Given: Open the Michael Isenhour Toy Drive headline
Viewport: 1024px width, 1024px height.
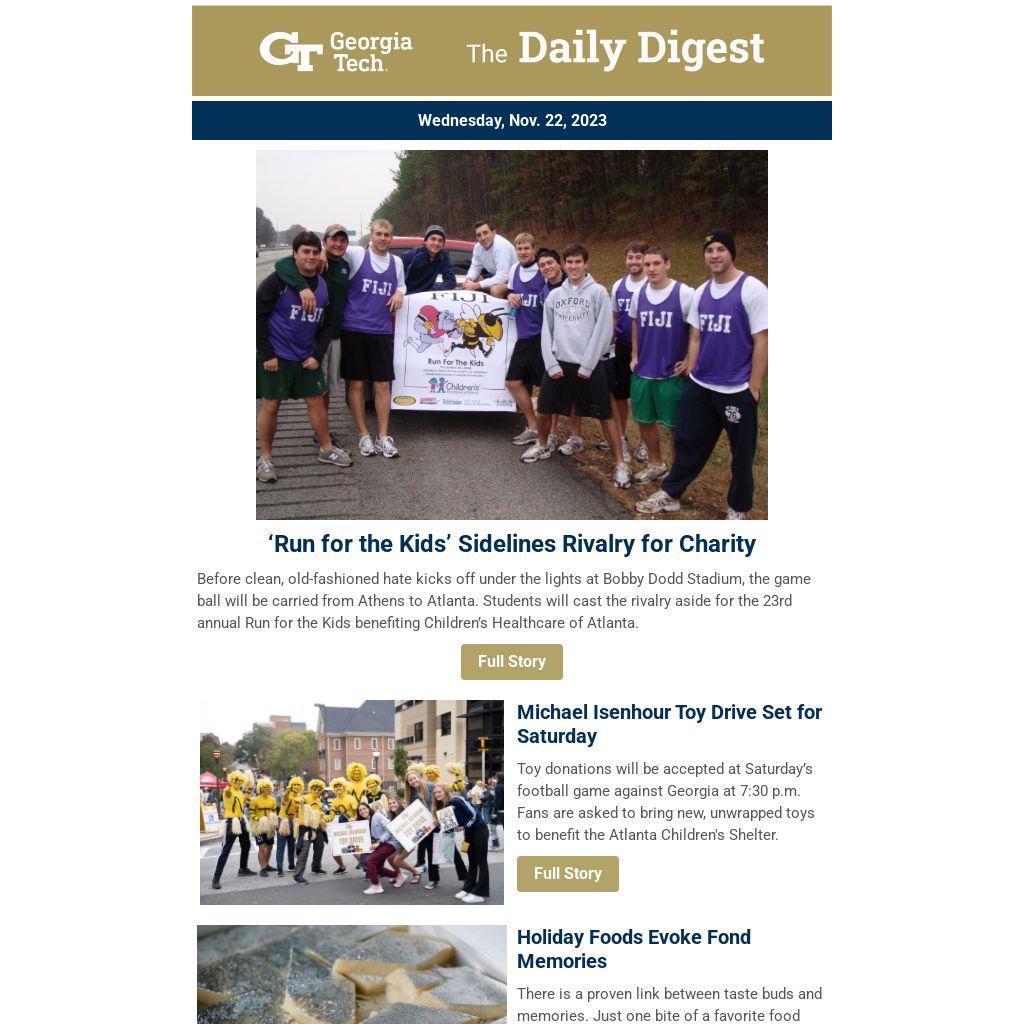Looking at the screenshot, I should point(668,724).
